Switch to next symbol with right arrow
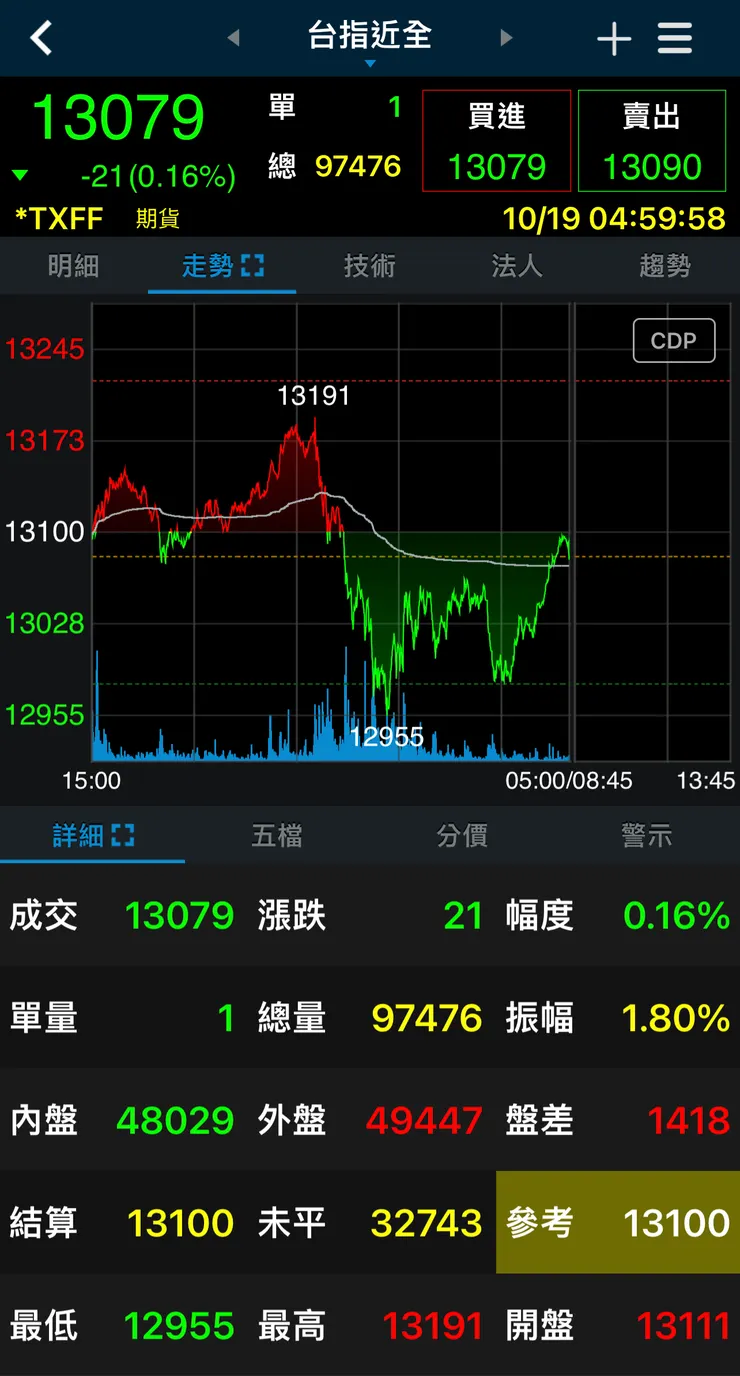 pos(508,38)
